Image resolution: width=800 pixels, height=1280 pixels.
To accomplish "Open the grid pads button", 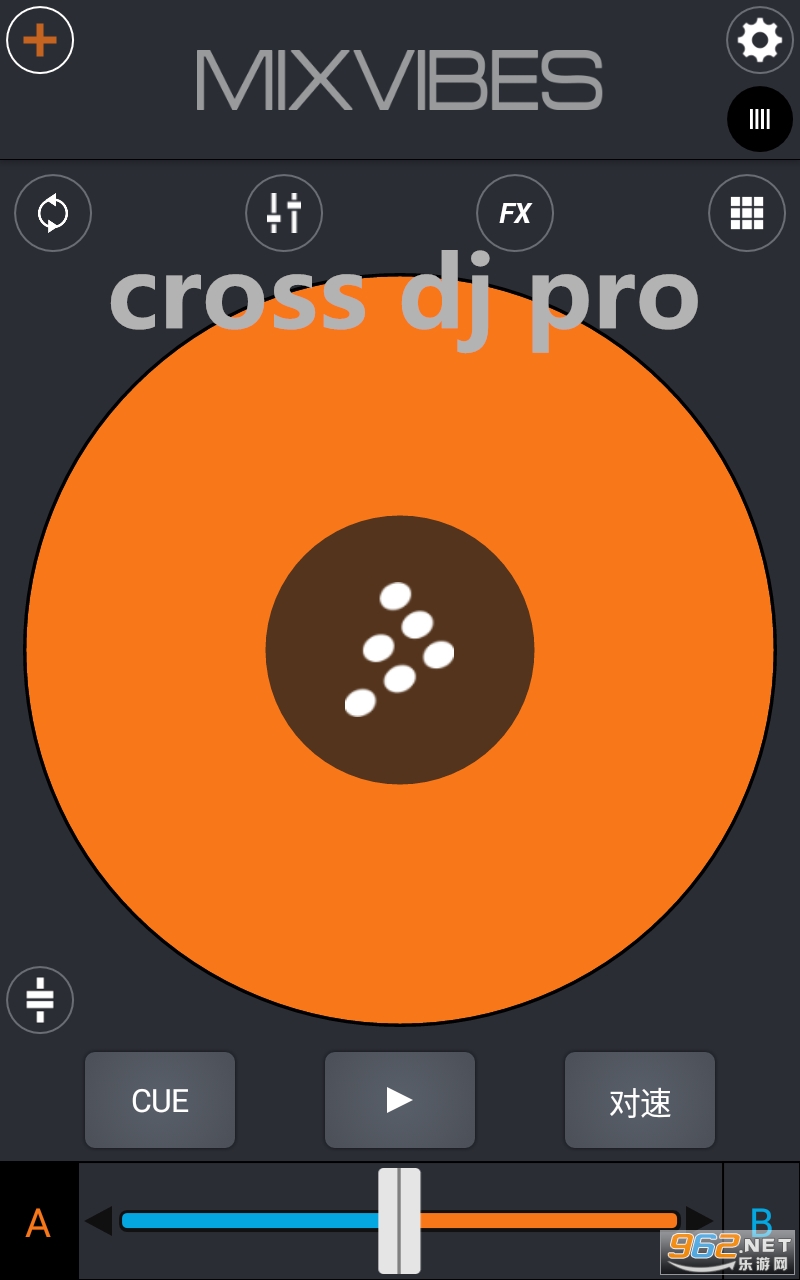I will (x=746, y=213).
